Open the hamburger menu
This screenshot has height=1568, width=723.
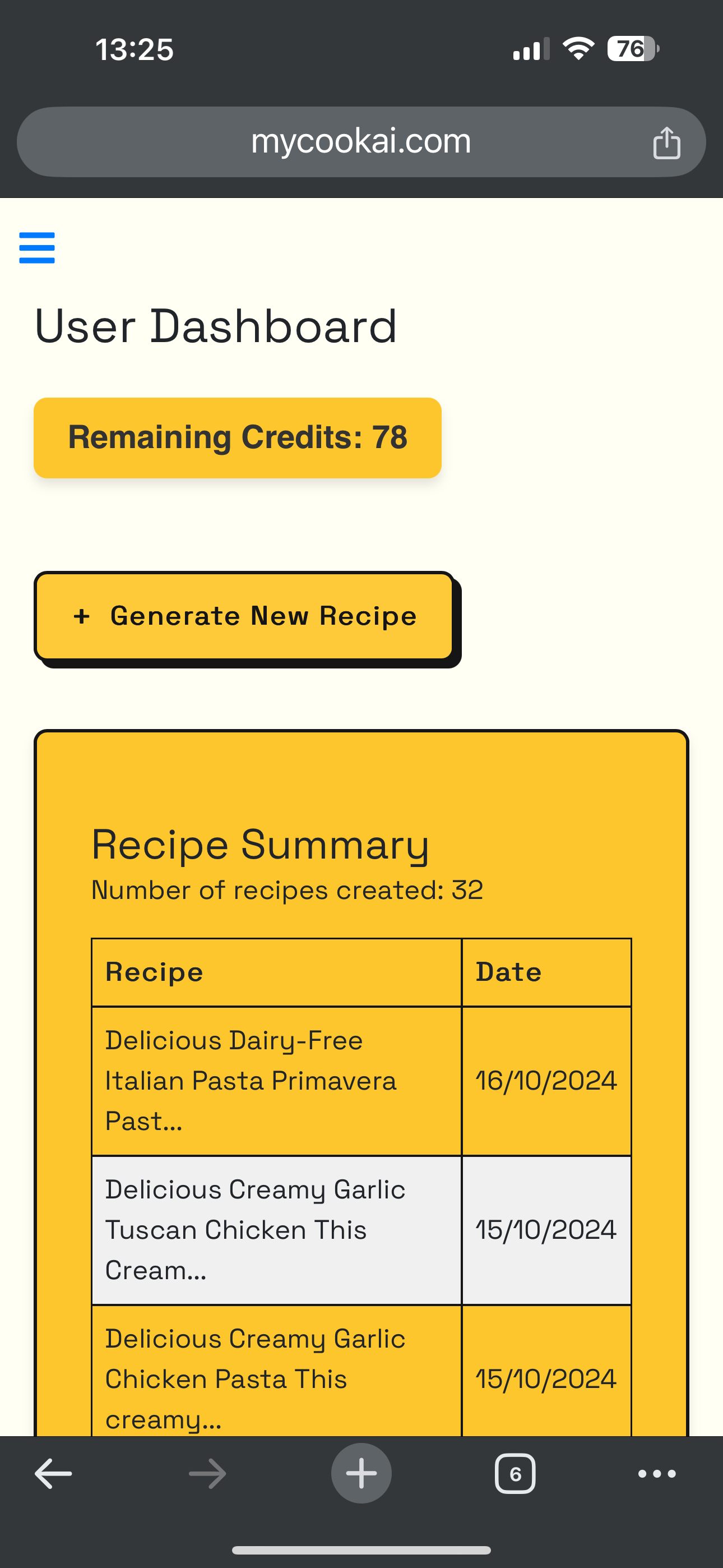pos(37,248)
